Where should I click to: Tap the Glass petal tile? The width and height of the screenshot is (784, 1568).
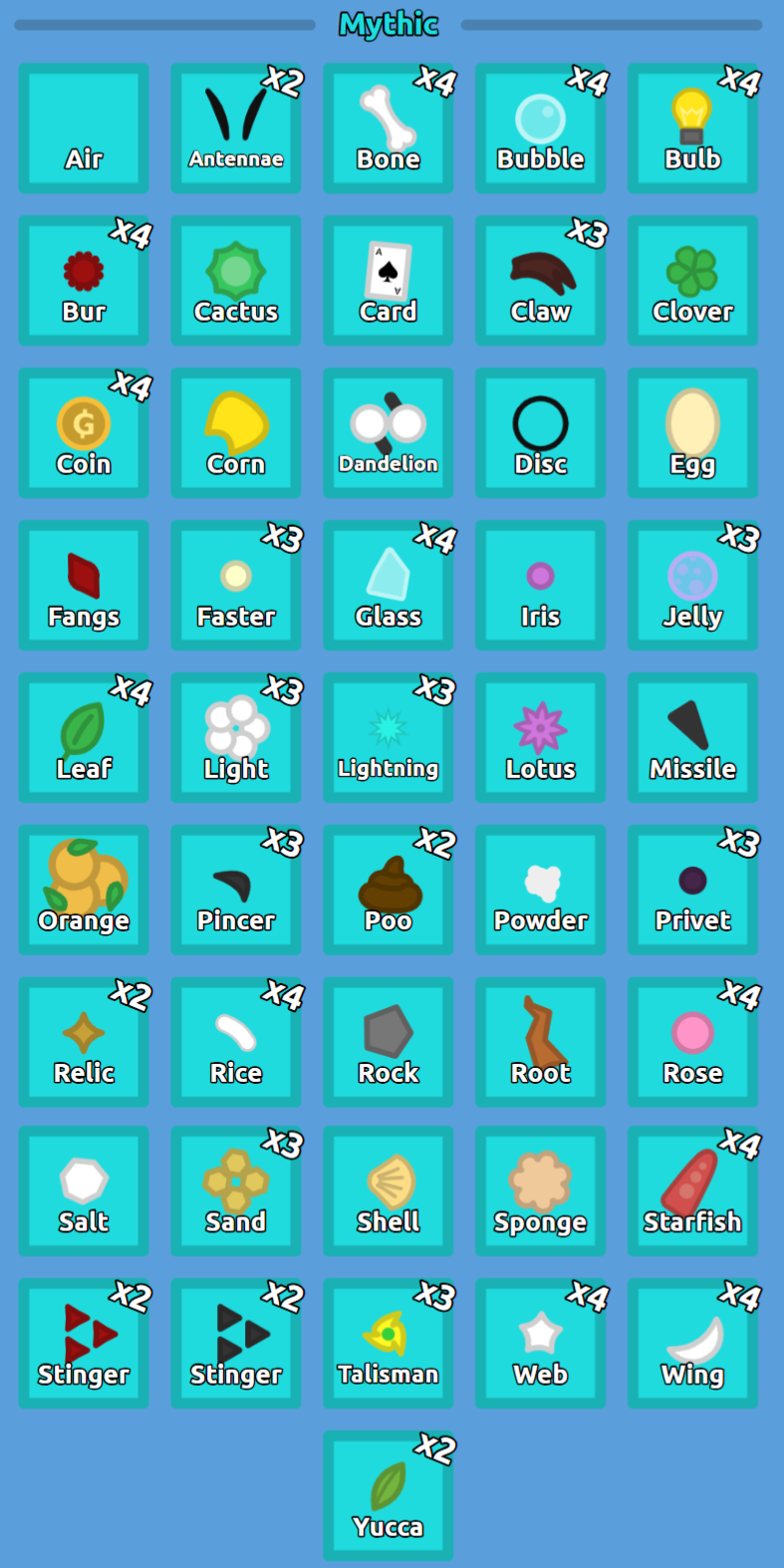point(389,586)
